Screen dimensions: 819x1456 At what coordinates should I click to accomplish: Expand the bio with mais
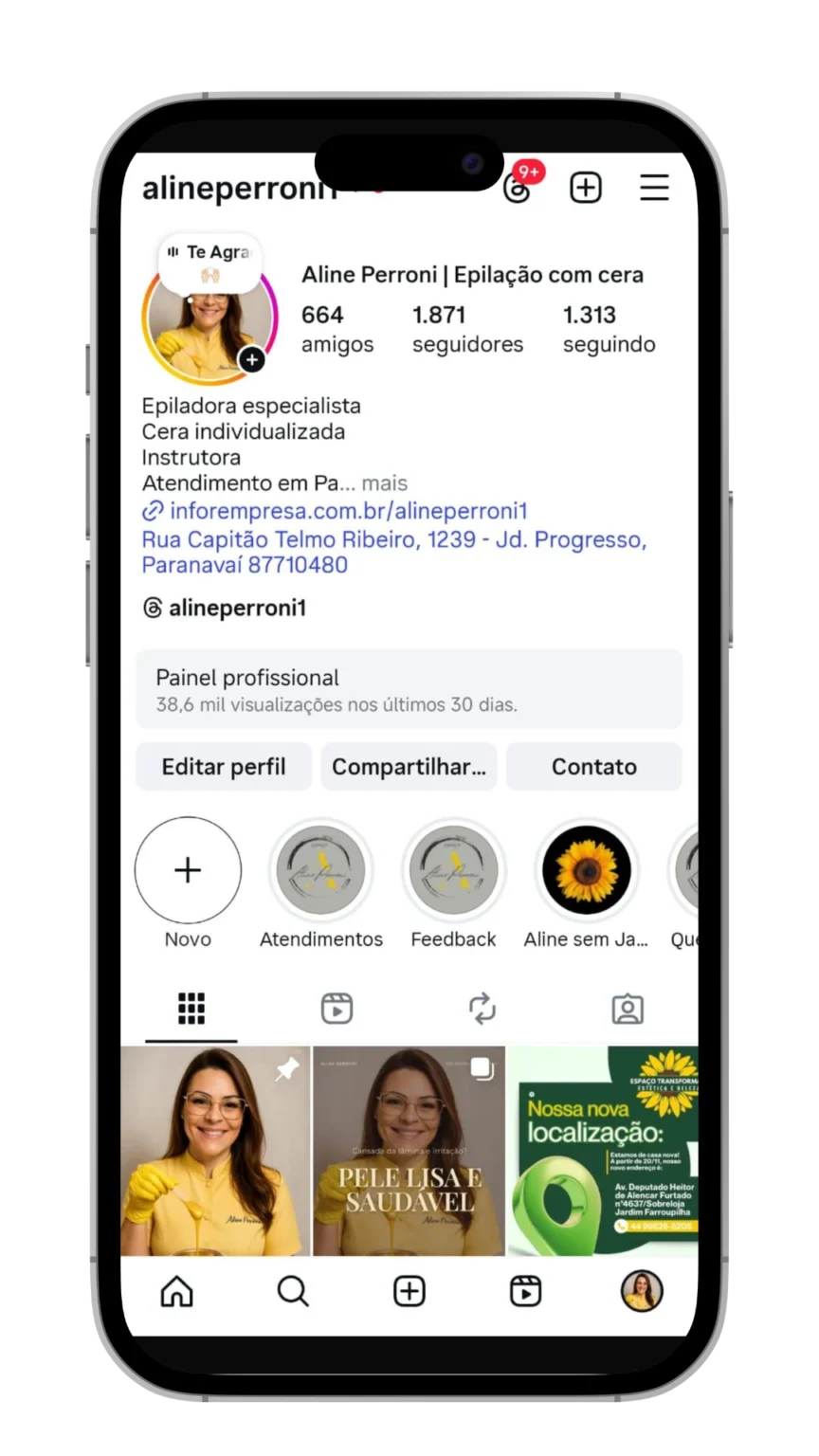385,482
